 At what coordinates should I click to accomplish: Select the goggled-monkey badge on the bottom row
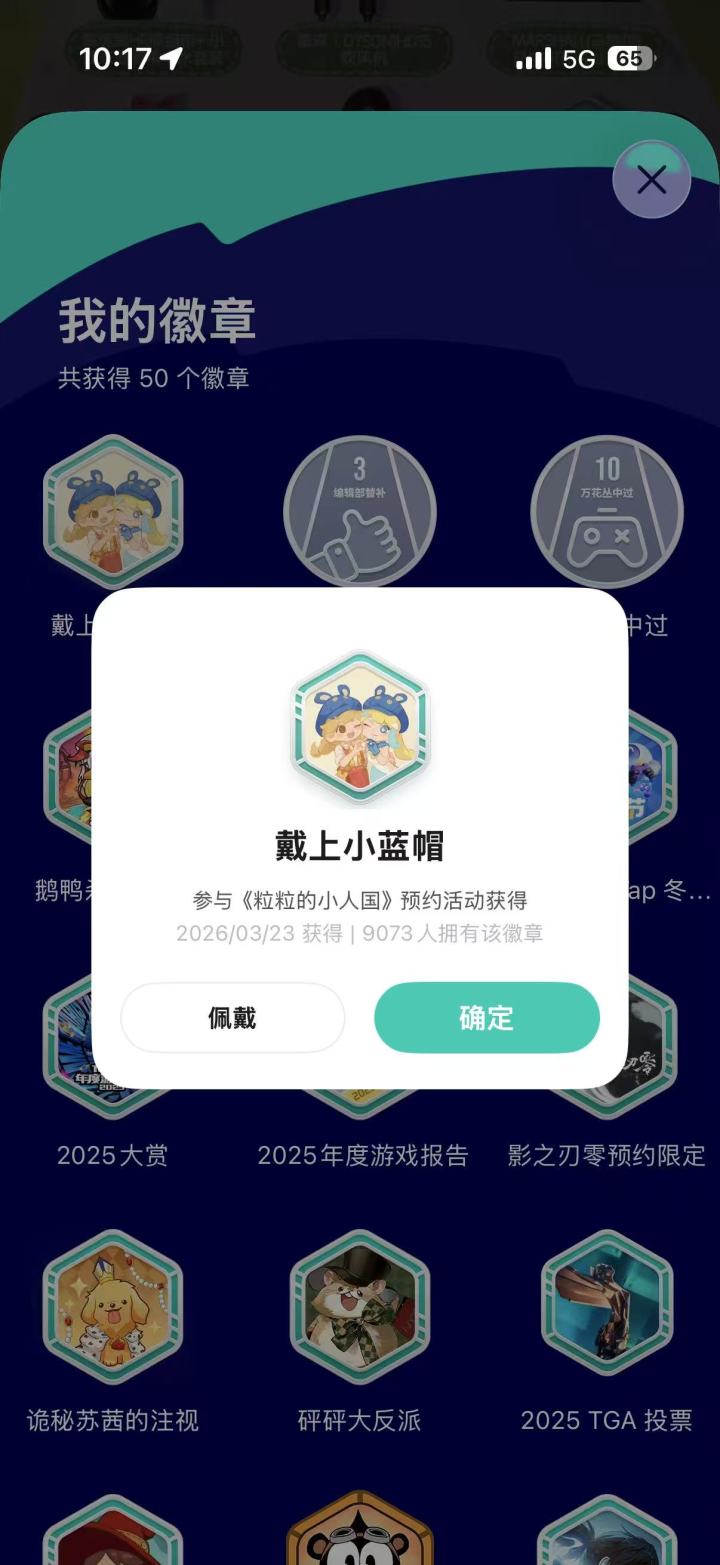click(360, 1540)
